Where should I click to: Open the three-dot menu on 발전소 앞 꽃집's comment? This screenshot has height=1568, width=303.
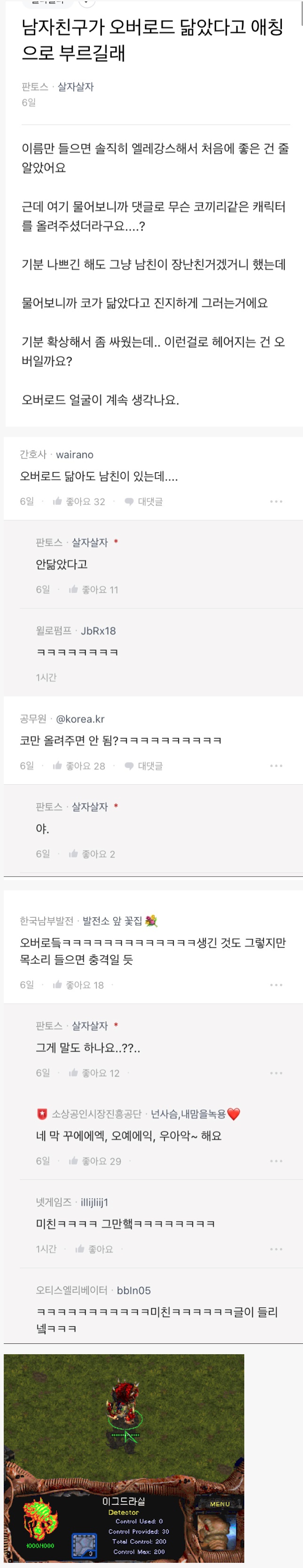click(x=276, y=985)
